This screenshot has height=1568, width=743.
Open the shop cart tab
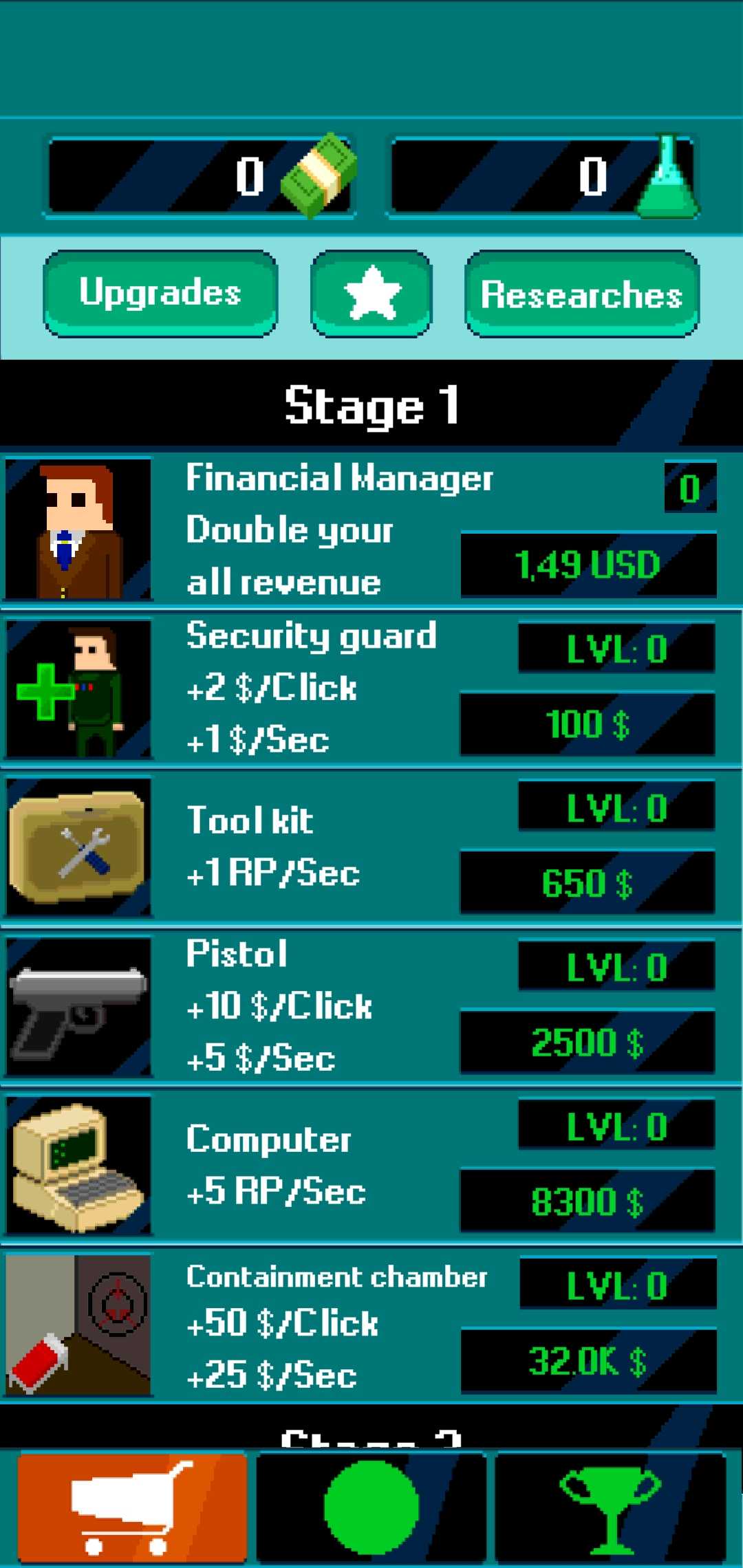(132, 1507)
